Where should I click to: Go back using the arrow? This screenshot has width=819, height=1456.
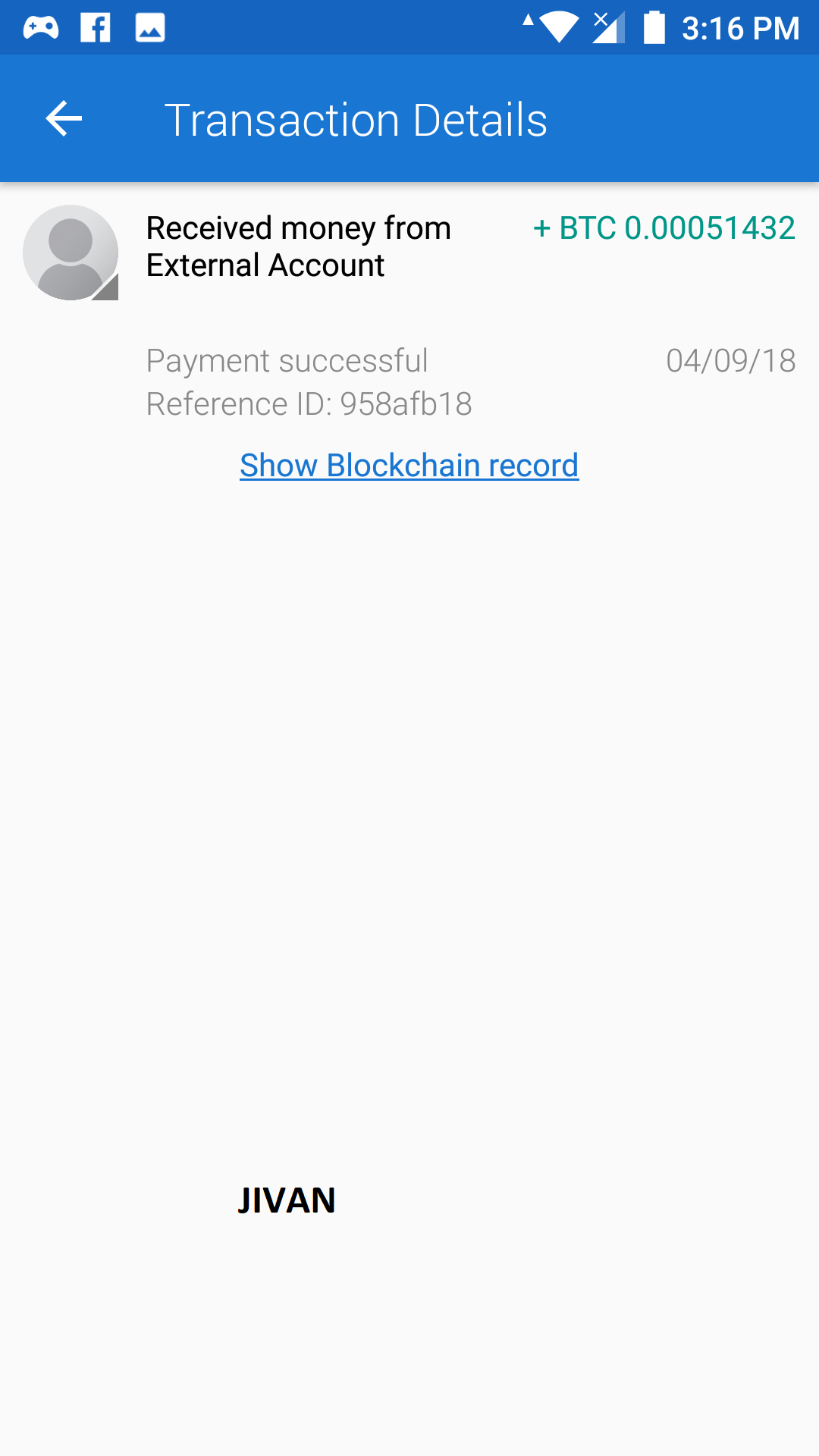tap(64, 119)
